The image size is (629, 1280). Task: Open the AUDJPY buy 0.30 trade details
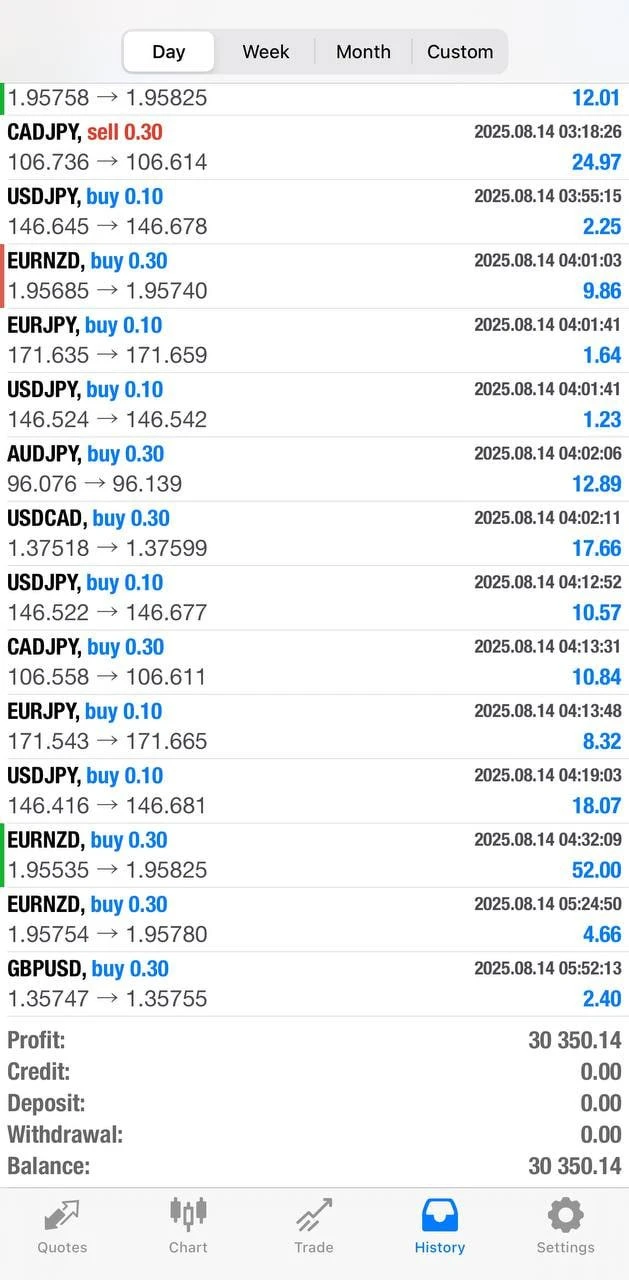click(x=314, y=469)
